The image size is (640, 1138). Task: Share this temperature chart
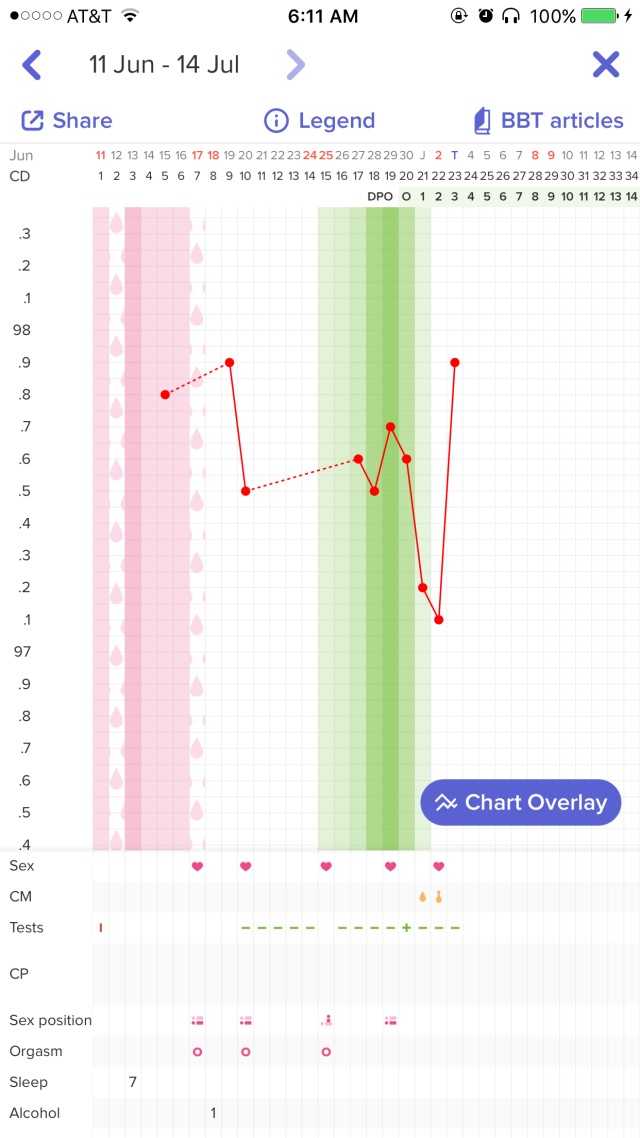67,120
